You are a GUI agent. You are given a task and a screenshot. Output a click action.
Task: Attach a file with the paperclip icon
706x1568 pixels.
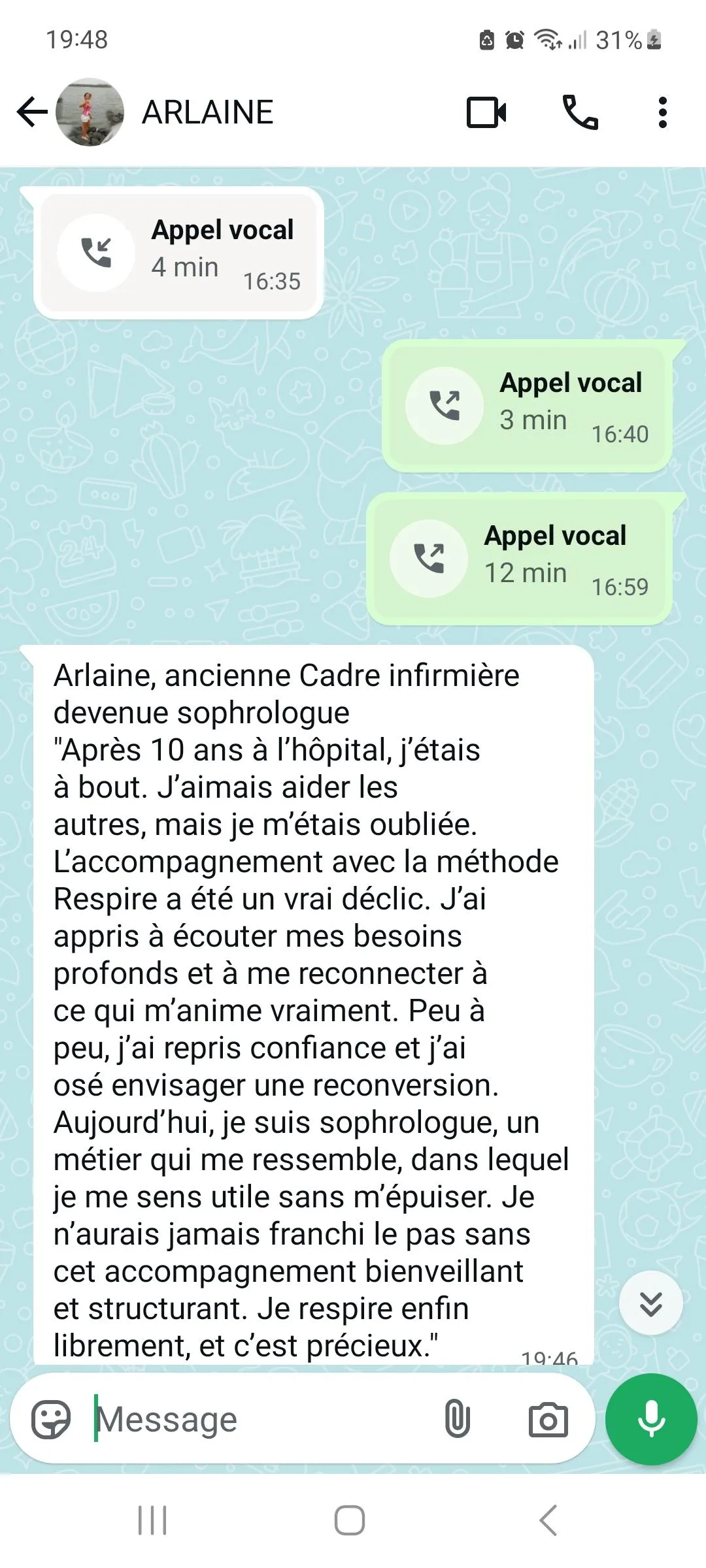(458, 1419)
